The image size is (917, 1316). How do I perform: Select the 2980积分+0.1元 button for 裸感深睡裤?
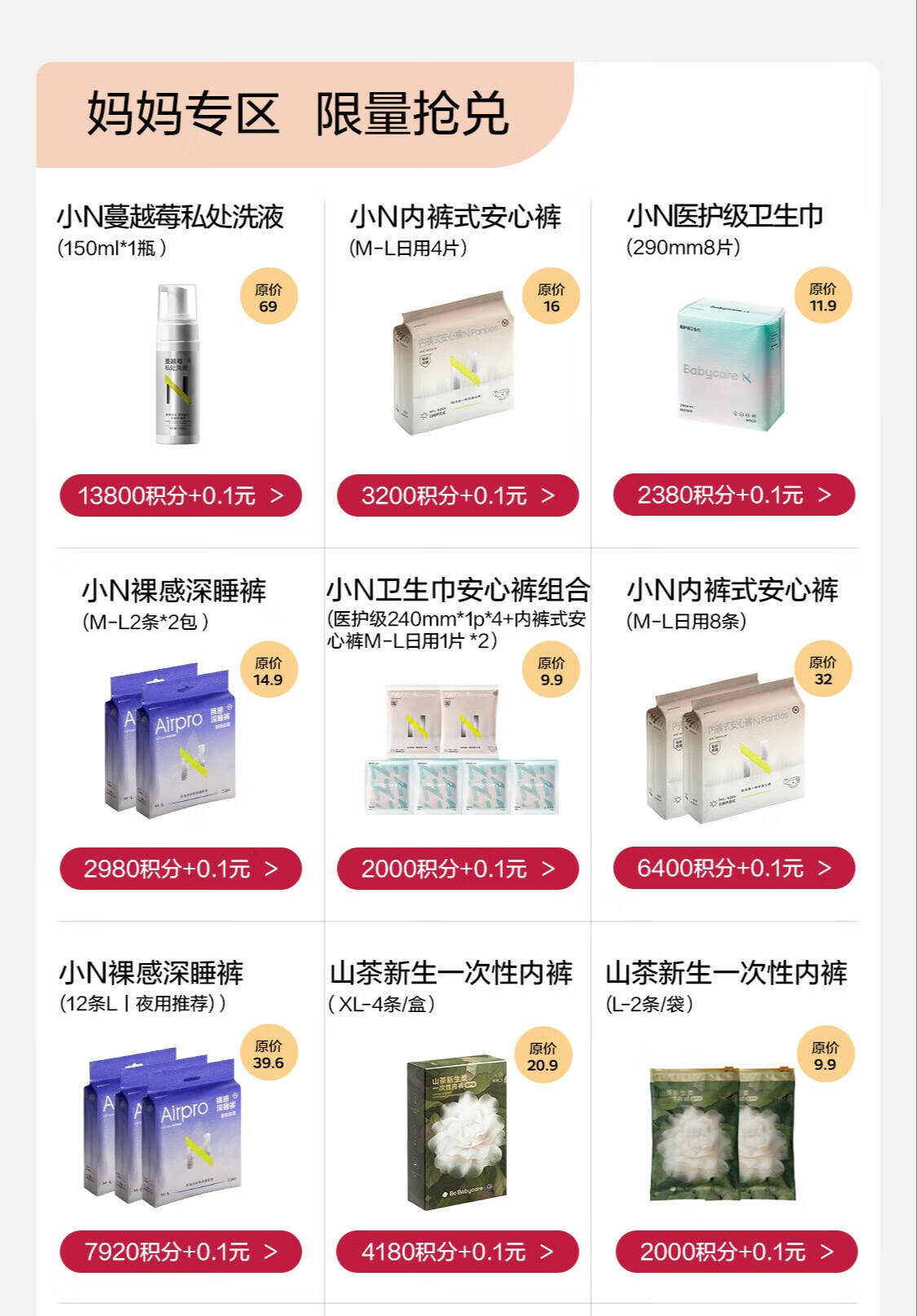[180, 869]
